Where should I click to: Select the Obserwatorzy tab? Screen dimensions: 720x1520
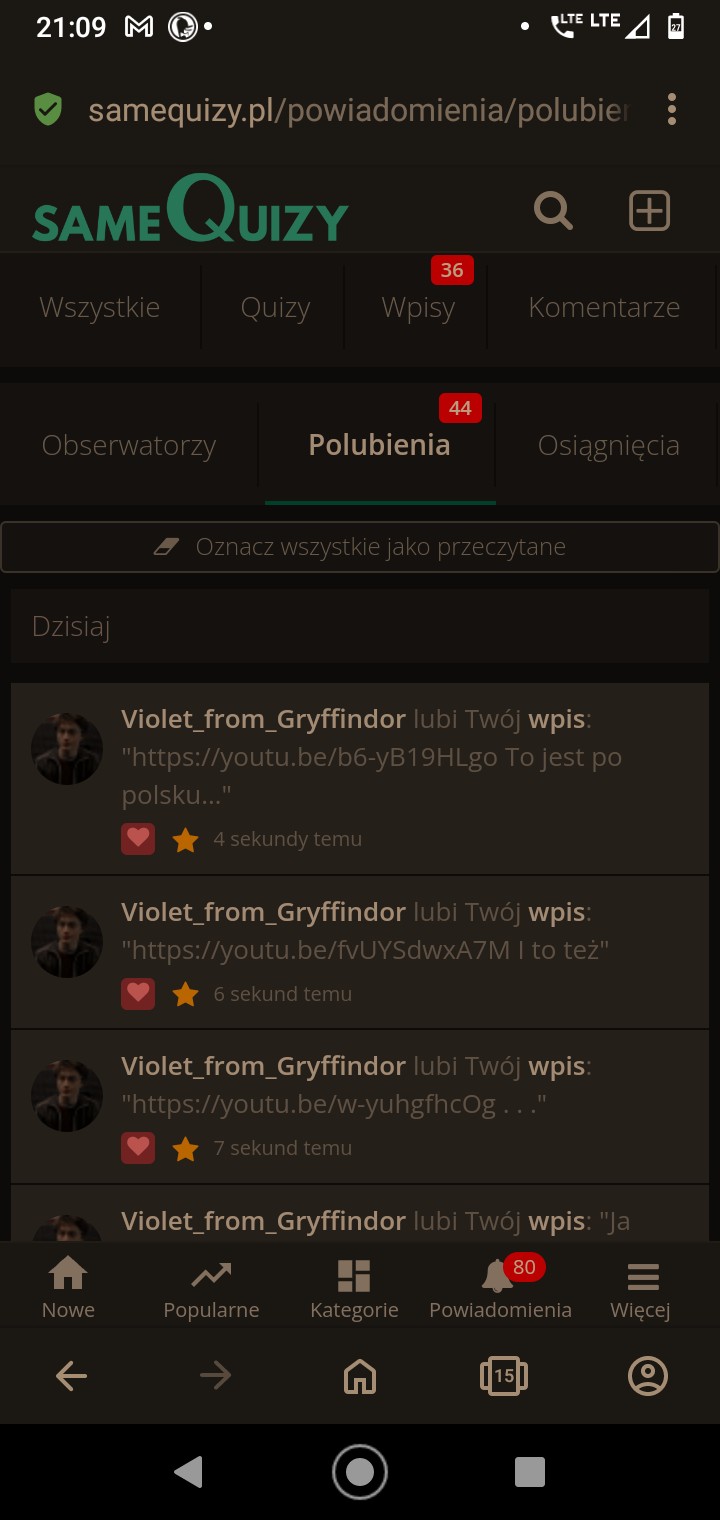click(x=129, y=446)
